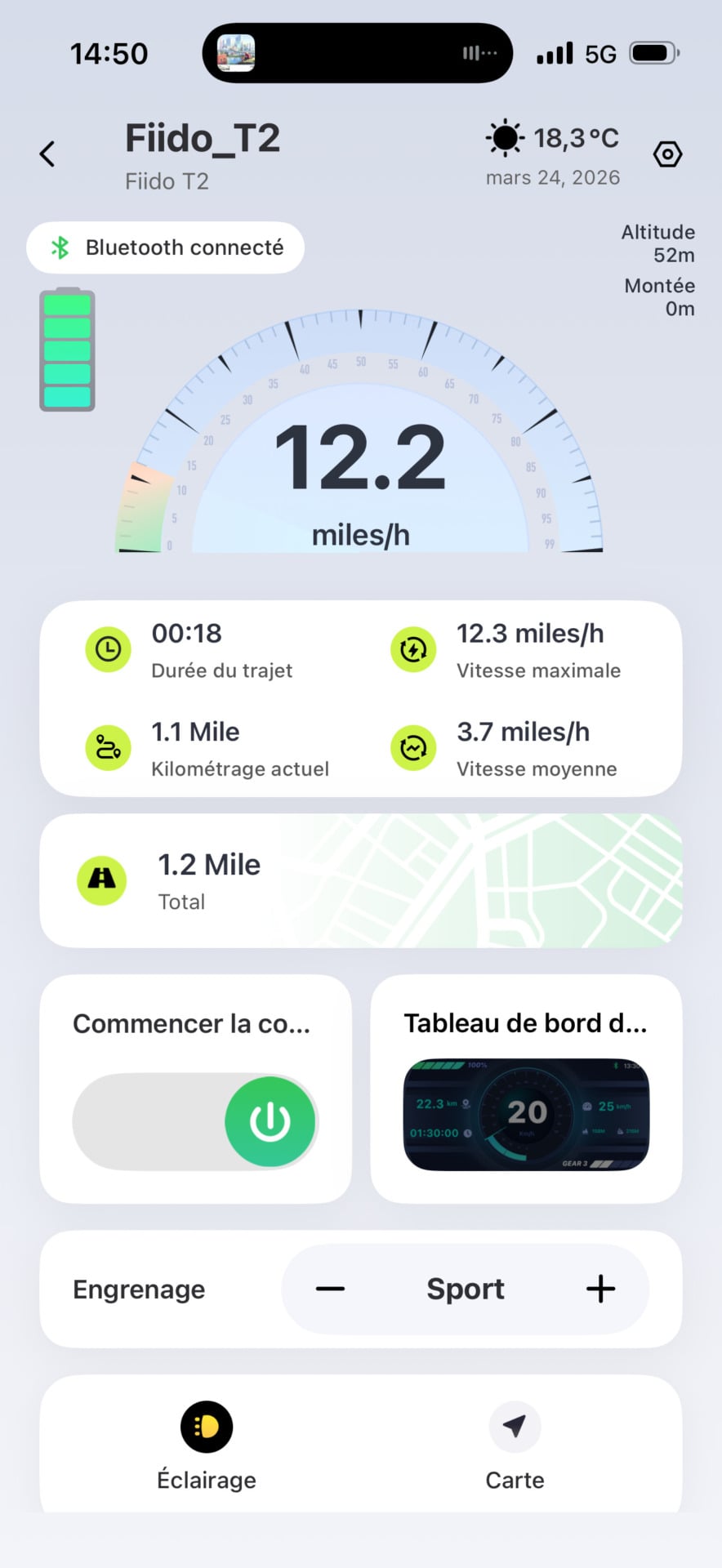The image size is (722, 1568).
Task: Decrease the Engrenage gear with minus
Action: click(330, 1289)
